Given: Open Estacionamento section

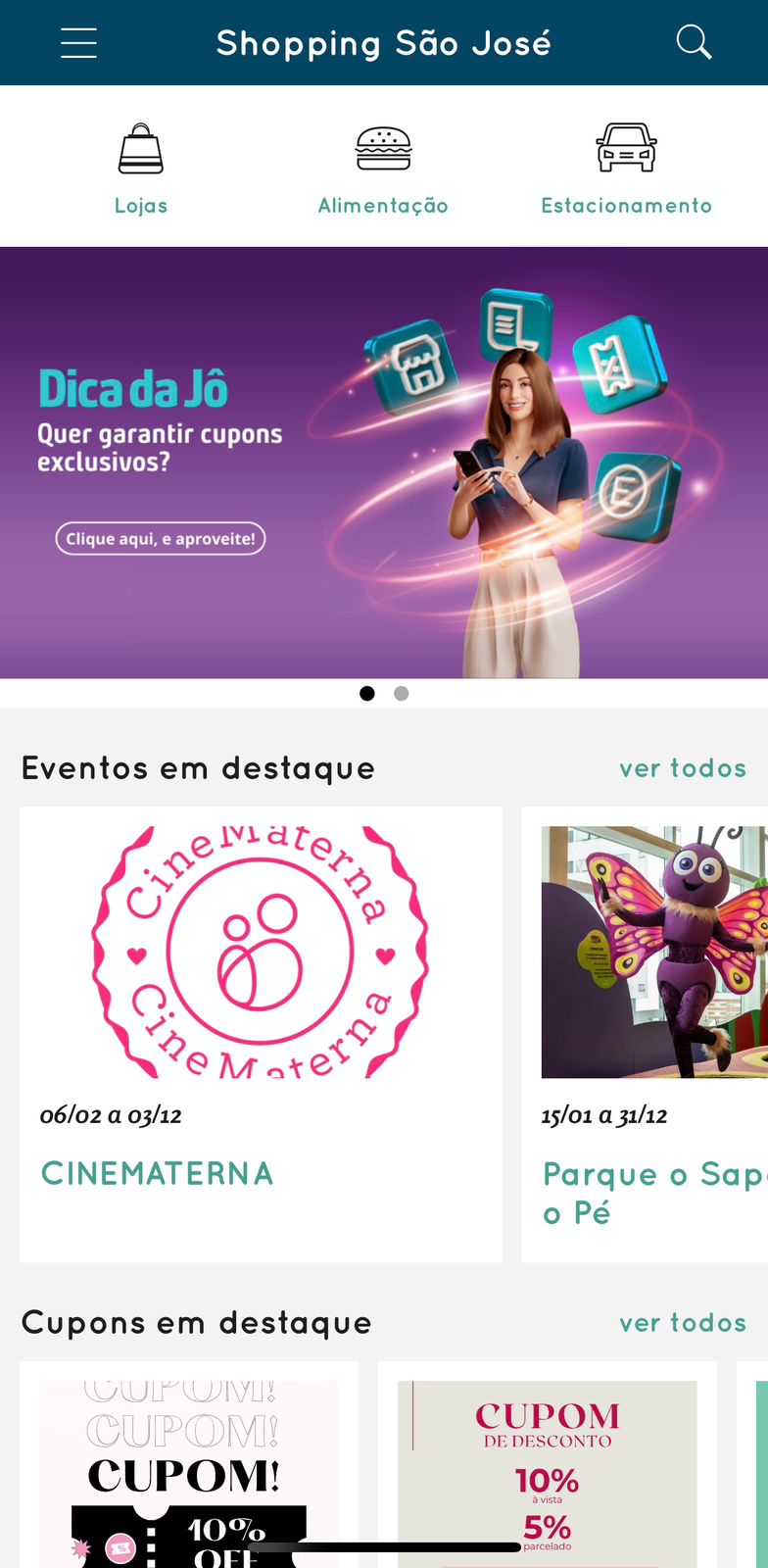Looking at the screenshot, I should [626, 169].
